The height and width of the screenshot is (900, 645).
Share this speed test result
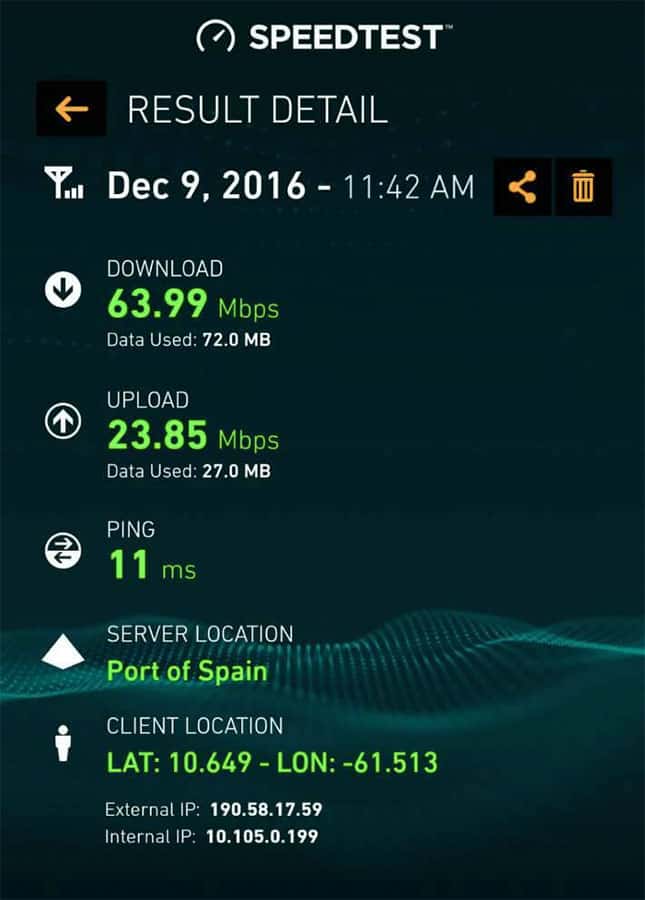[x=522, y=187]
